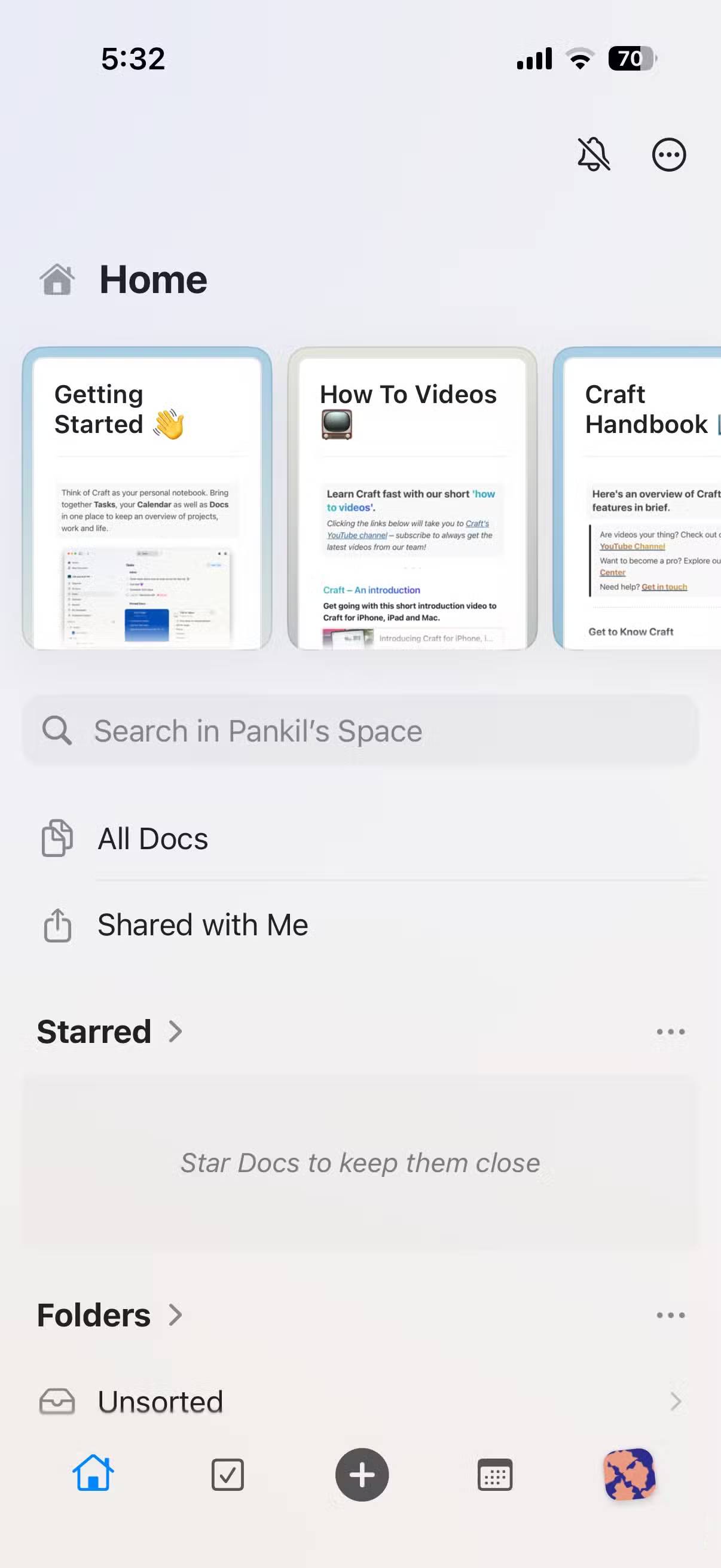The width and height of the screenshot is (721, 1568).
Task: Open the How To Videos card
Action: point(412,499)
